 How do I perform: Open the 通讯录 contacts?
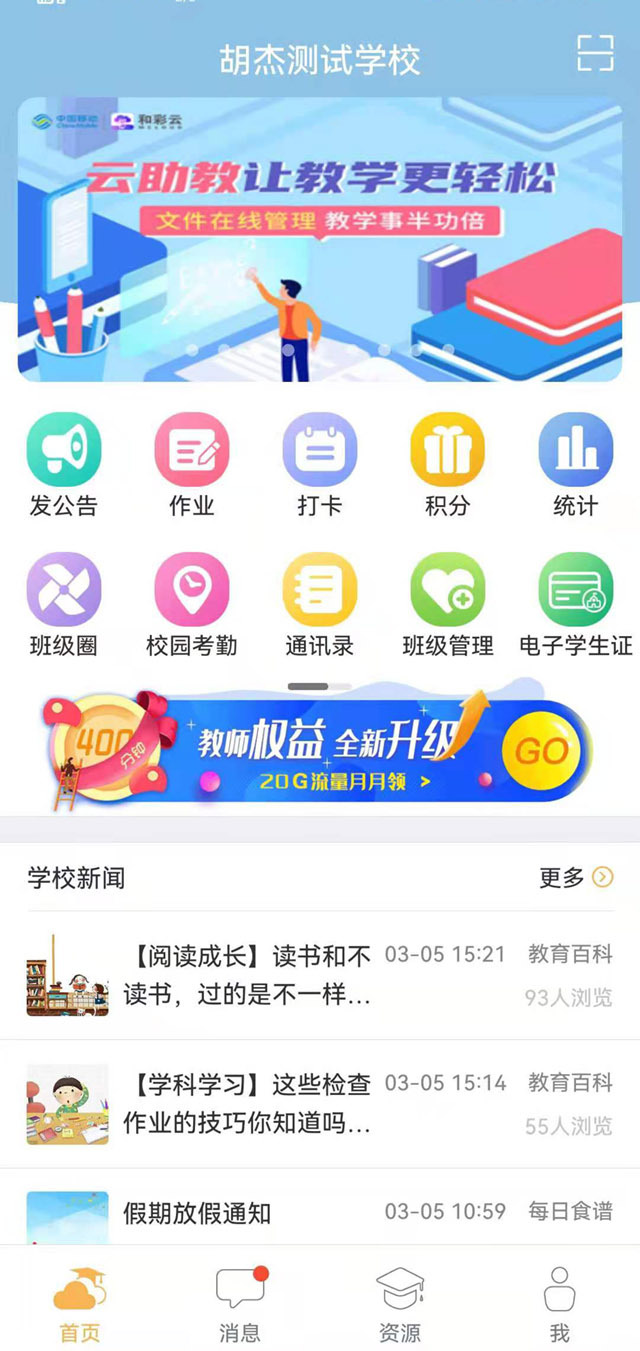pyautogui.click(x=320, y=605)
